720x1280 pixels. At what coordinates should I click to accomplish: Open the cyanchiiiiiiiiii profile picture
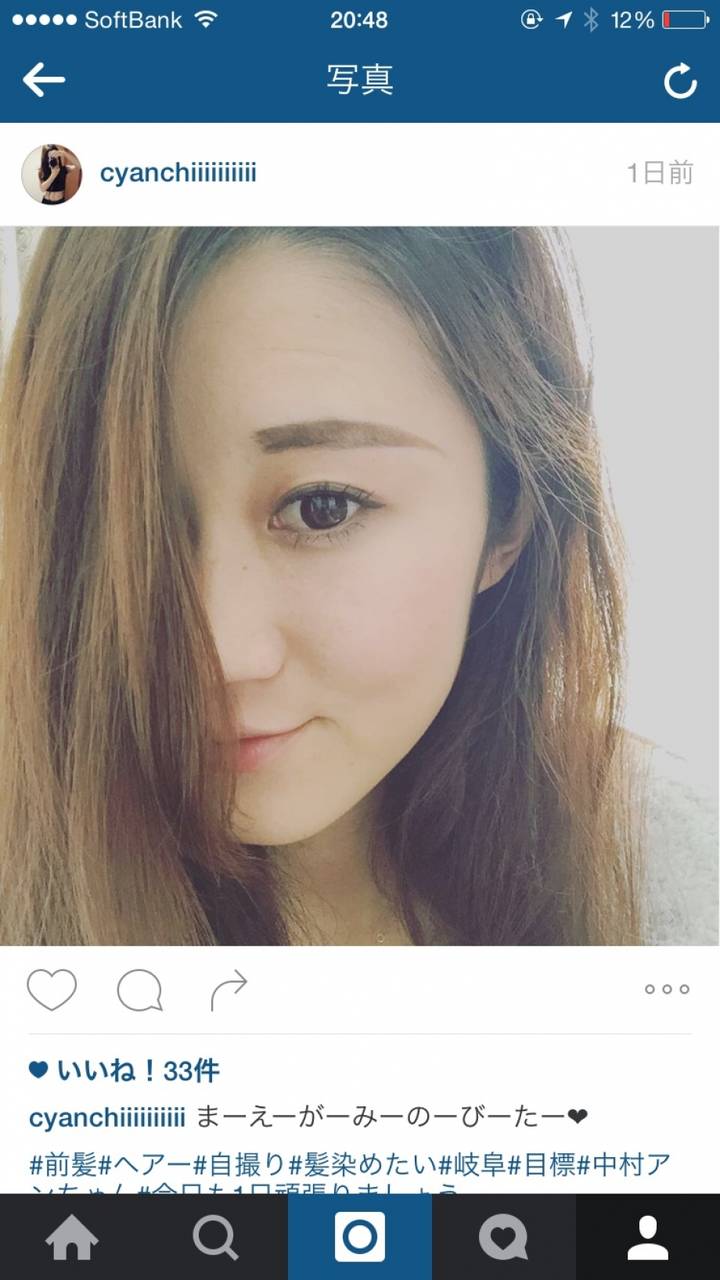[x=52, y=174]
